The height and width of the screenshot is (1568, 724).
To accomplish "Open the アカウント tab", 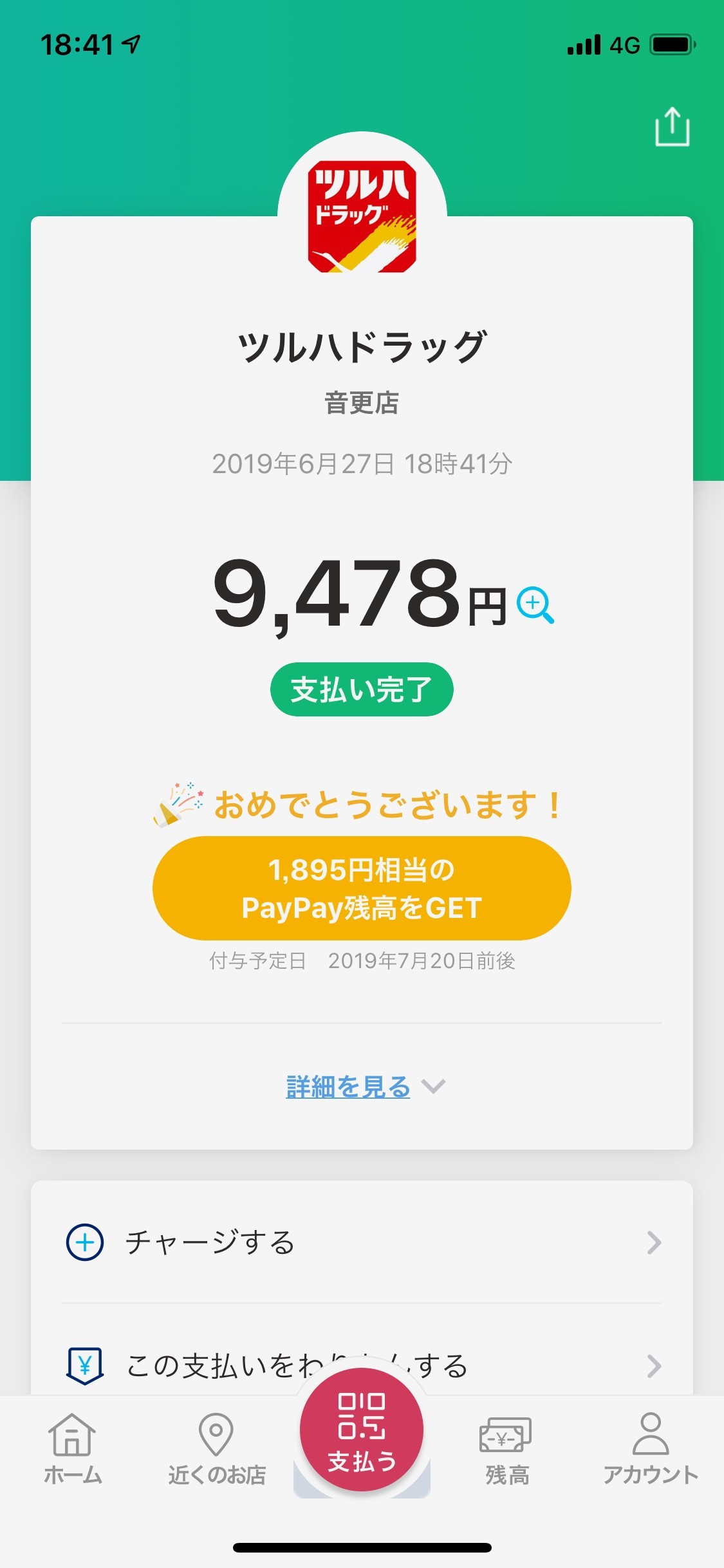I will coord(651,1445).
